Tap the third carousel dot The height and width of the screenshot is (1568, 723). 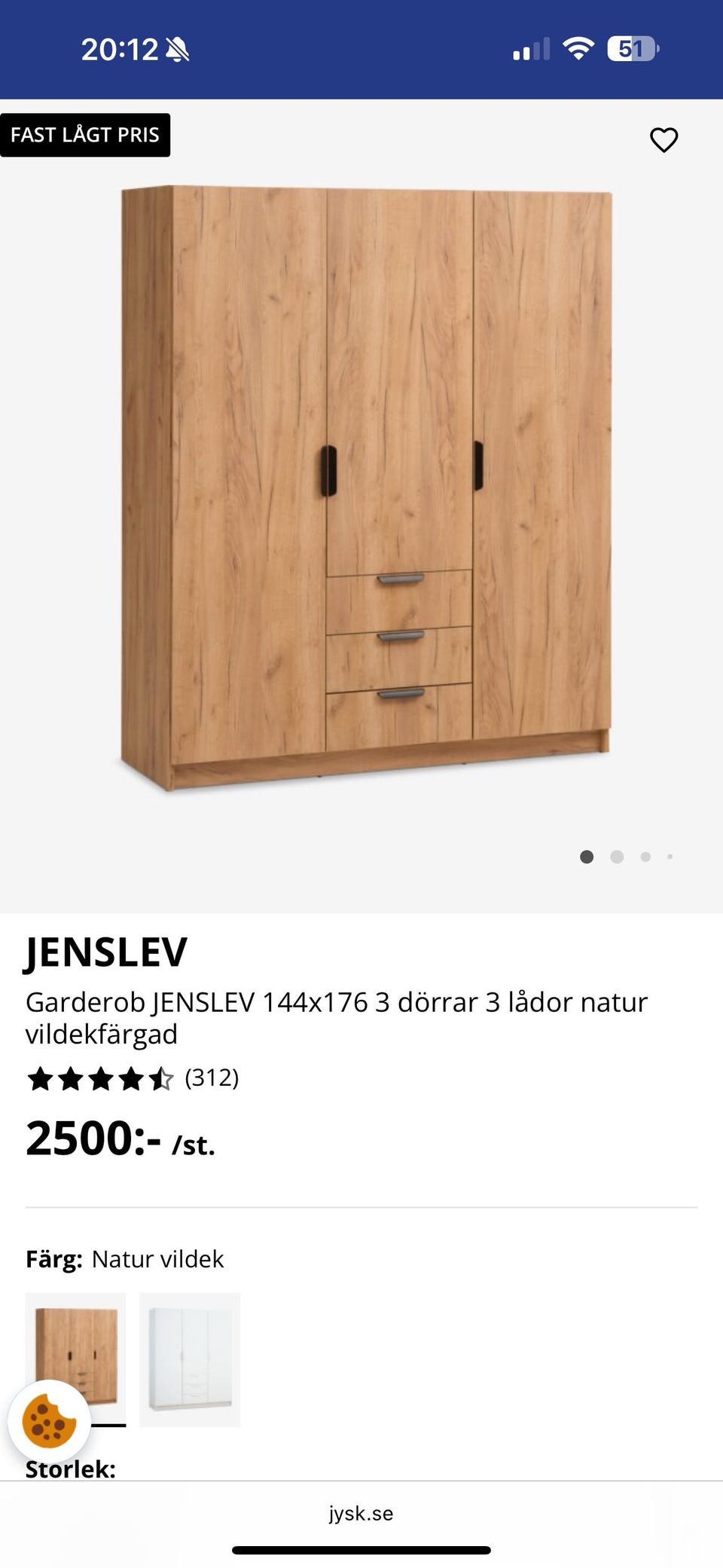click(x=645, y=857)
